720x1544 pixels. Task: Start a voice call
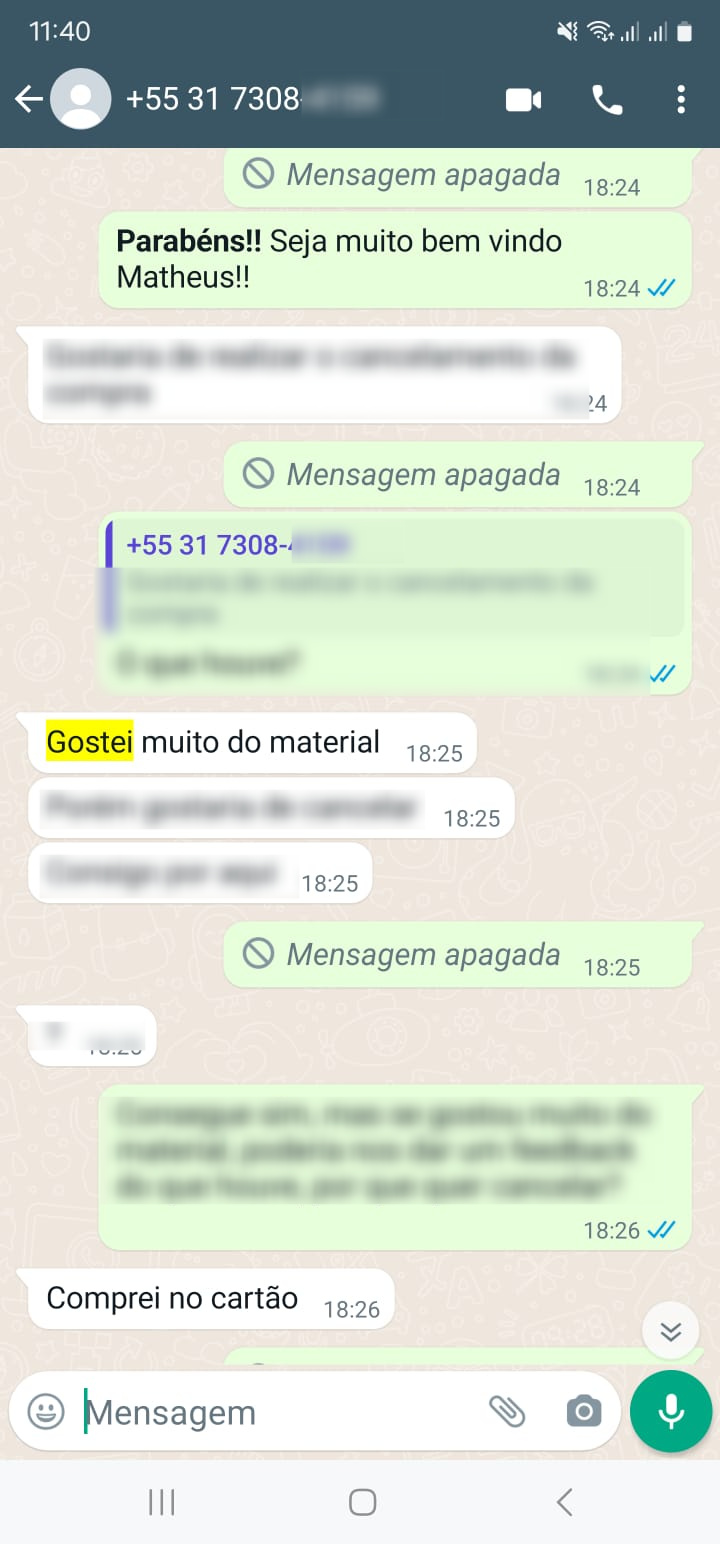point(607,99)
